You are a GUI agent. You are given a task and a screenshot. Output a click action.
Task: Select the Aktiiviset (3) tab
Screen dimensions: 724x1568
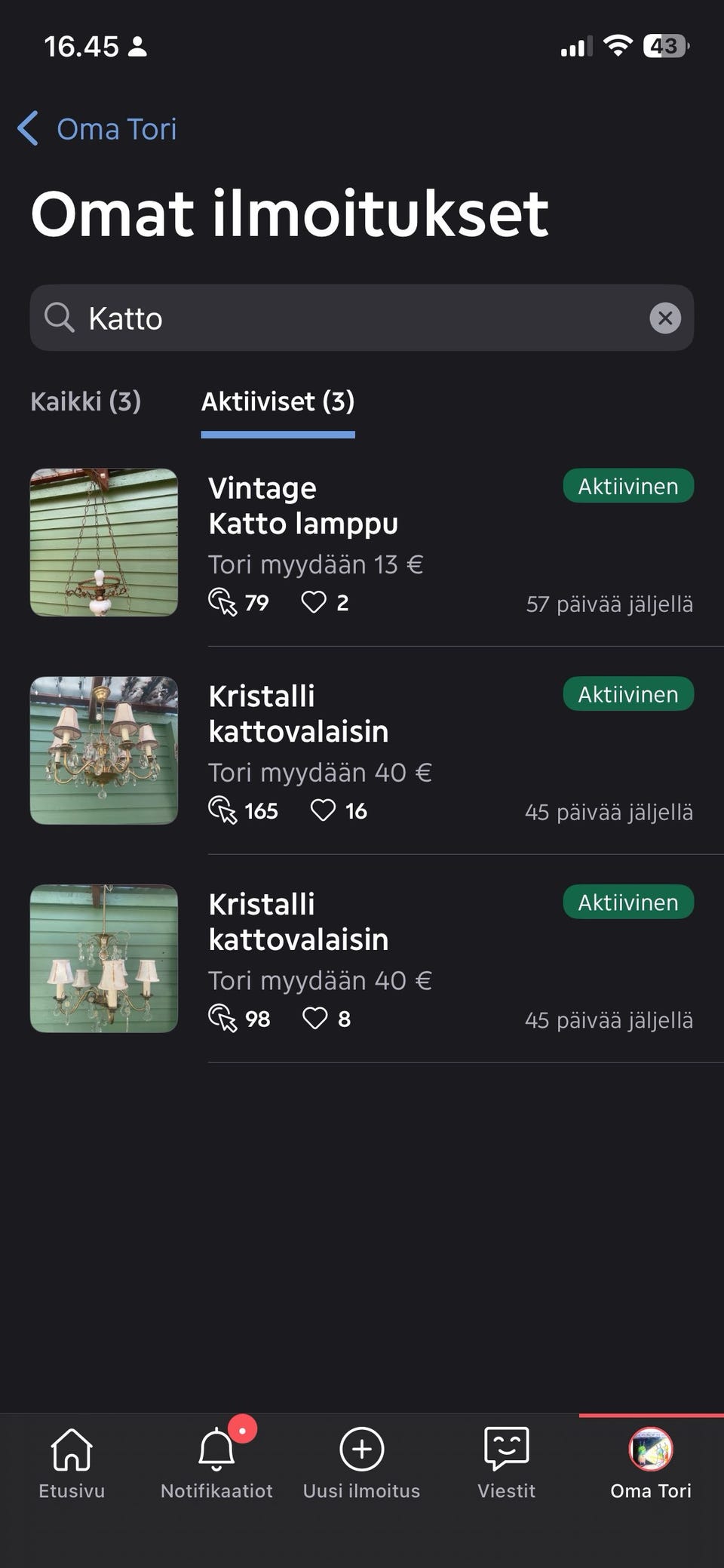[278, 401]
